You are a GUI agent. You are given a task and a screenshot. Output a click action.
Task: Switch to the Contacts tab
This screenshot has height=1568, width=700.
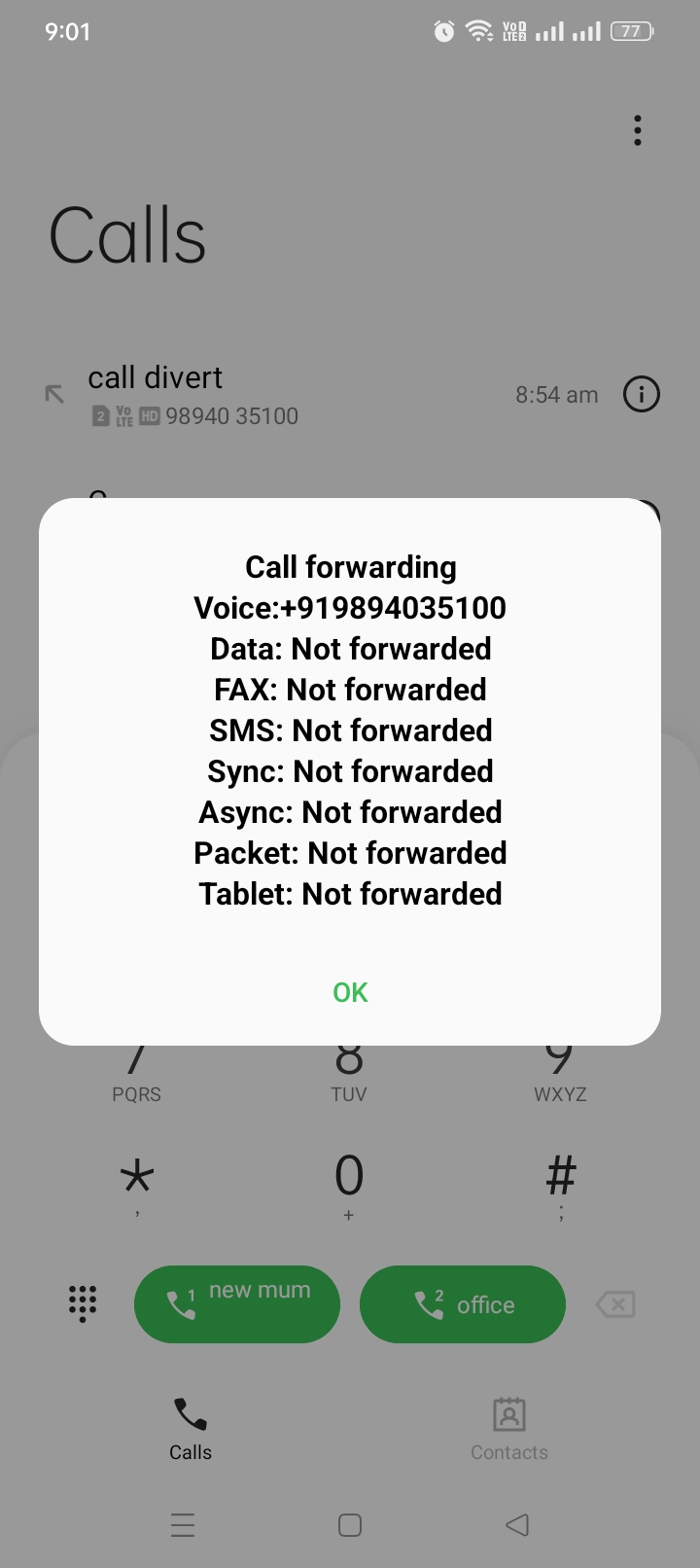[x=509, y=1428]
